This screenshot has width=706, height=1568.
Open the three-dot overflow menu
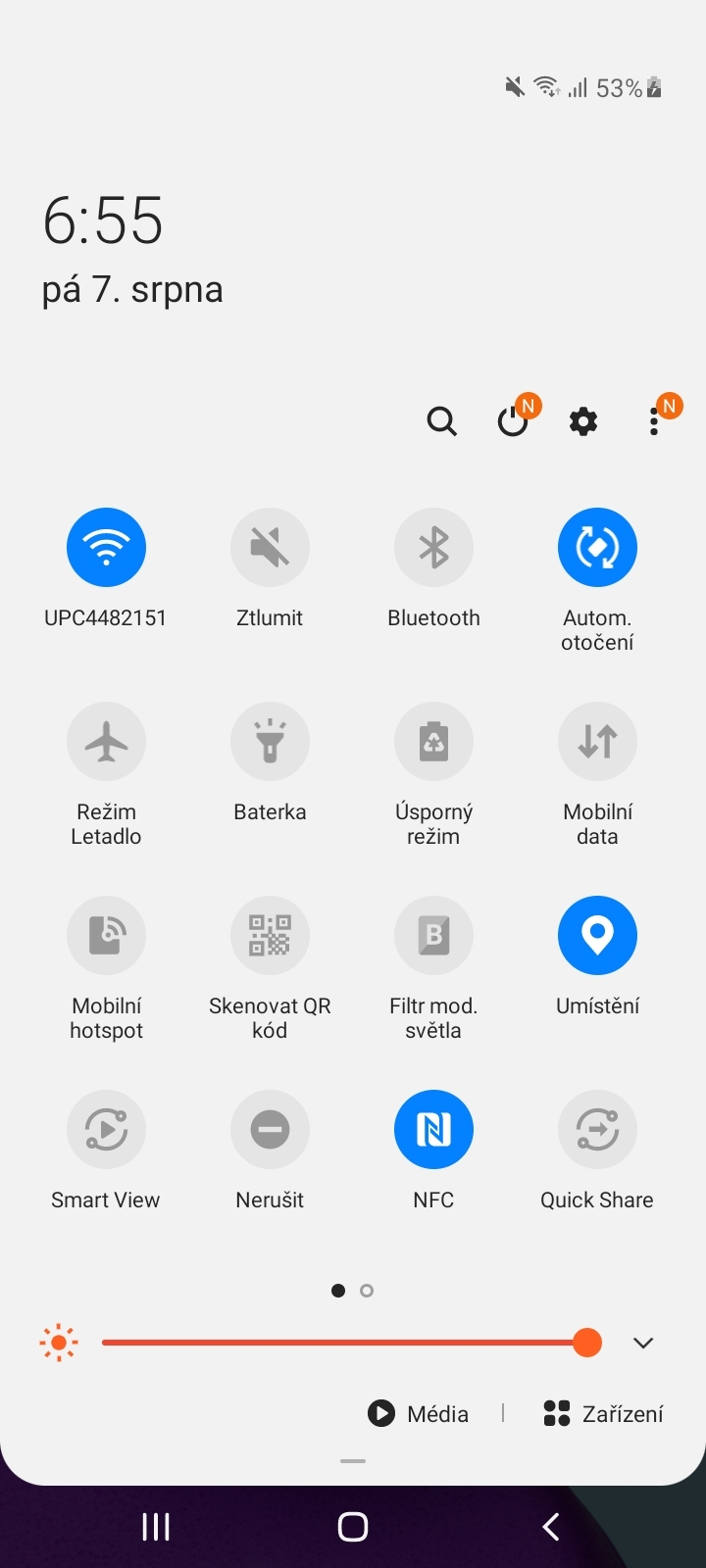(653, 421)
